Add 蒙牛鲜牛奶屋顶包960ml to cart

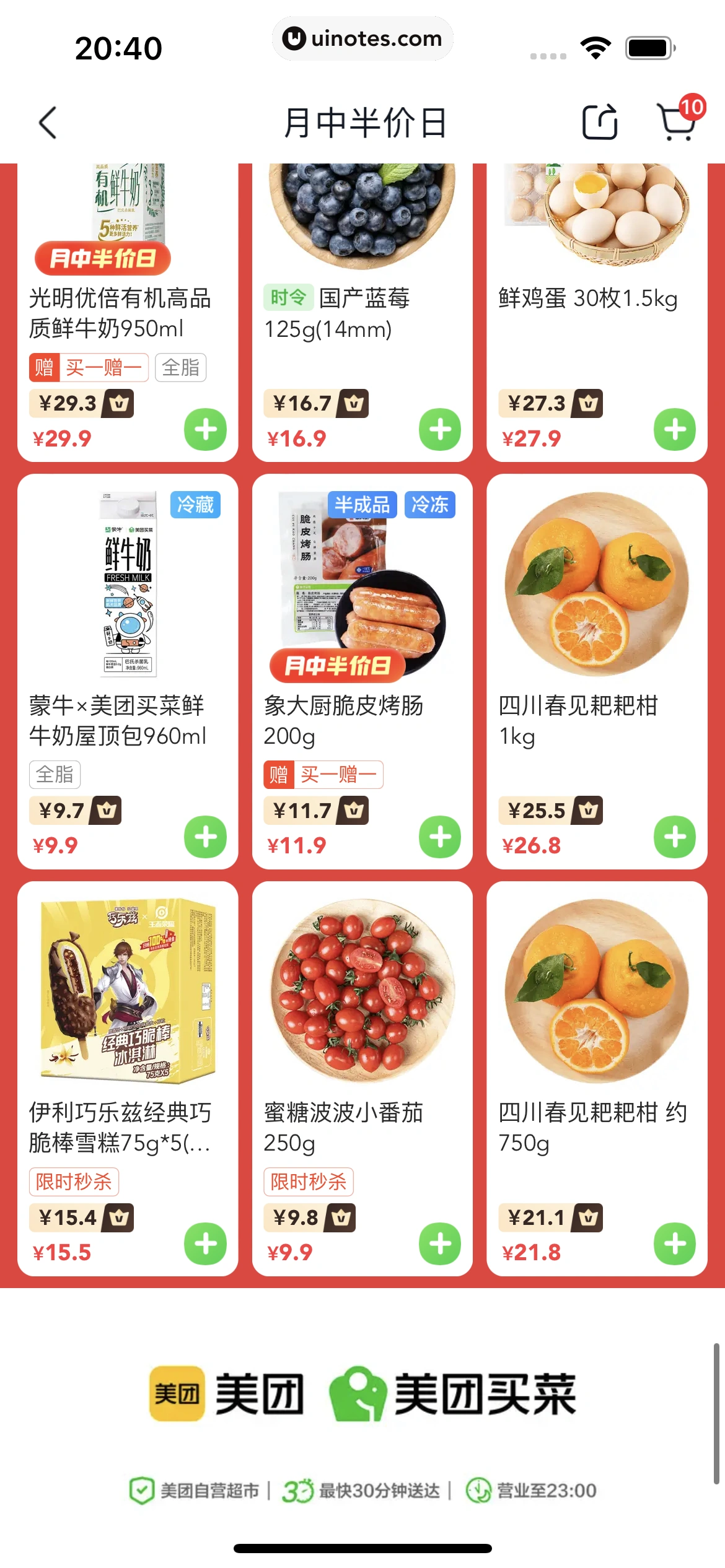(205, 837)
